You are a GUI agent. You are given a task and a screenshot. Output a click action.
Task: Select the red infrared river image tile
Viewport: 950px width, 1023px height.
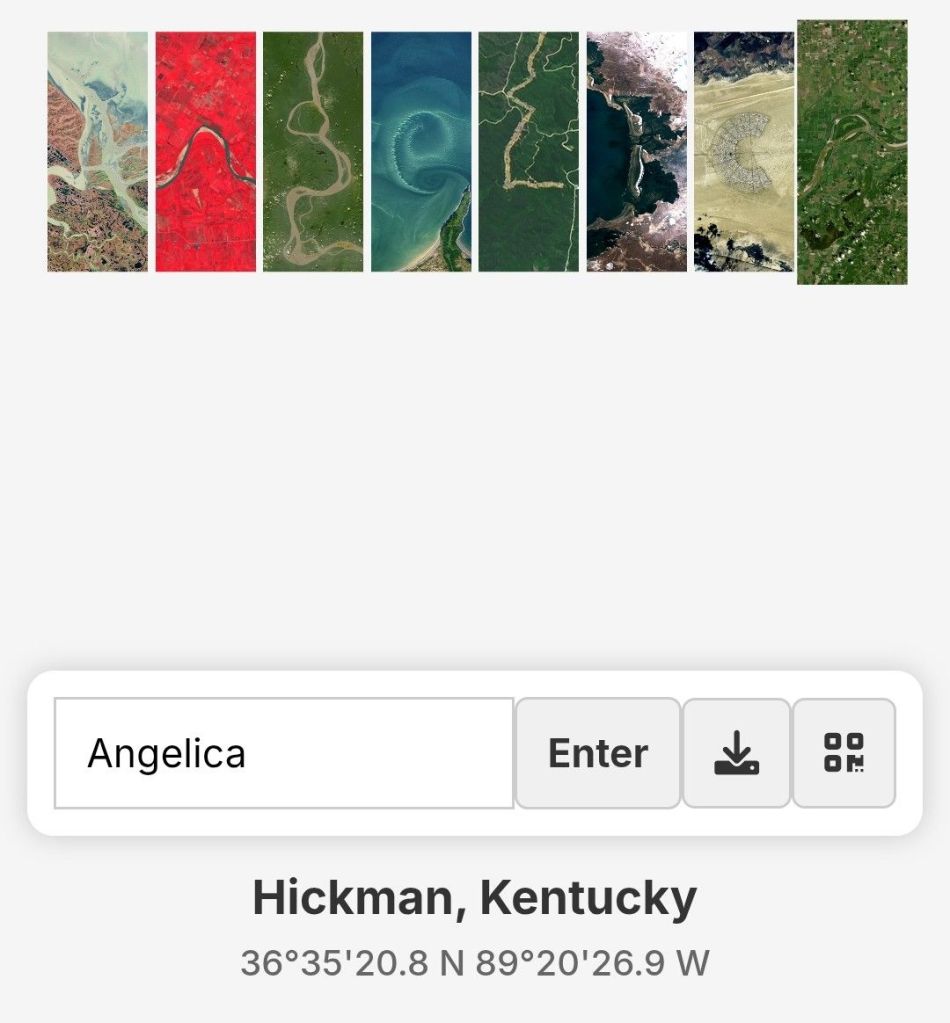205,151
